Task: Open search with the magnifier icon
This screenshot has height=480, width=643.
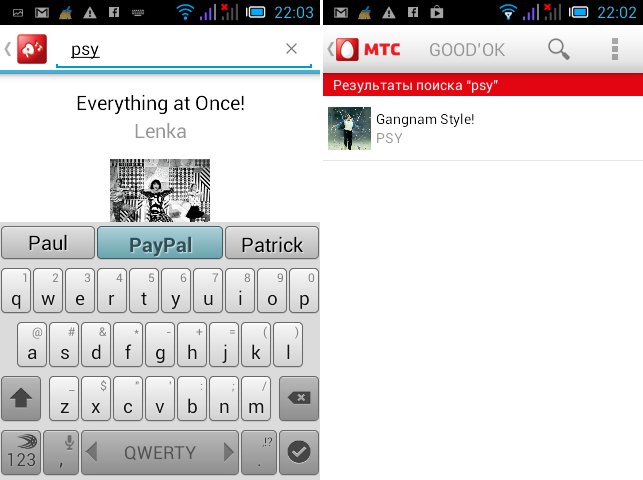Action: point(559,48)
